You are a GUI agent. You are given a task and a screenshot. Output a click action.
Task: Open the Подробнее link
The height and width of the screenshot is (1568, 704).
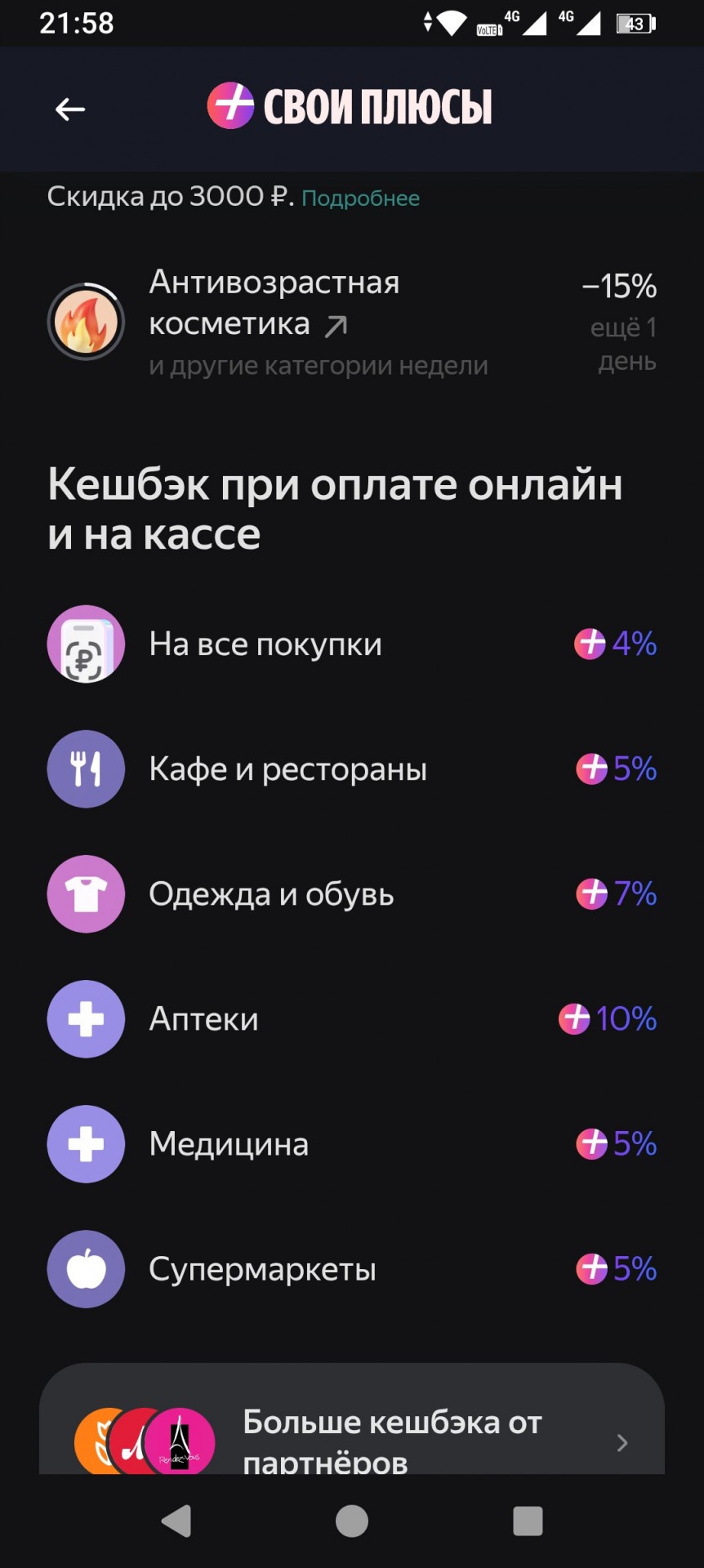tap(360, 198)
